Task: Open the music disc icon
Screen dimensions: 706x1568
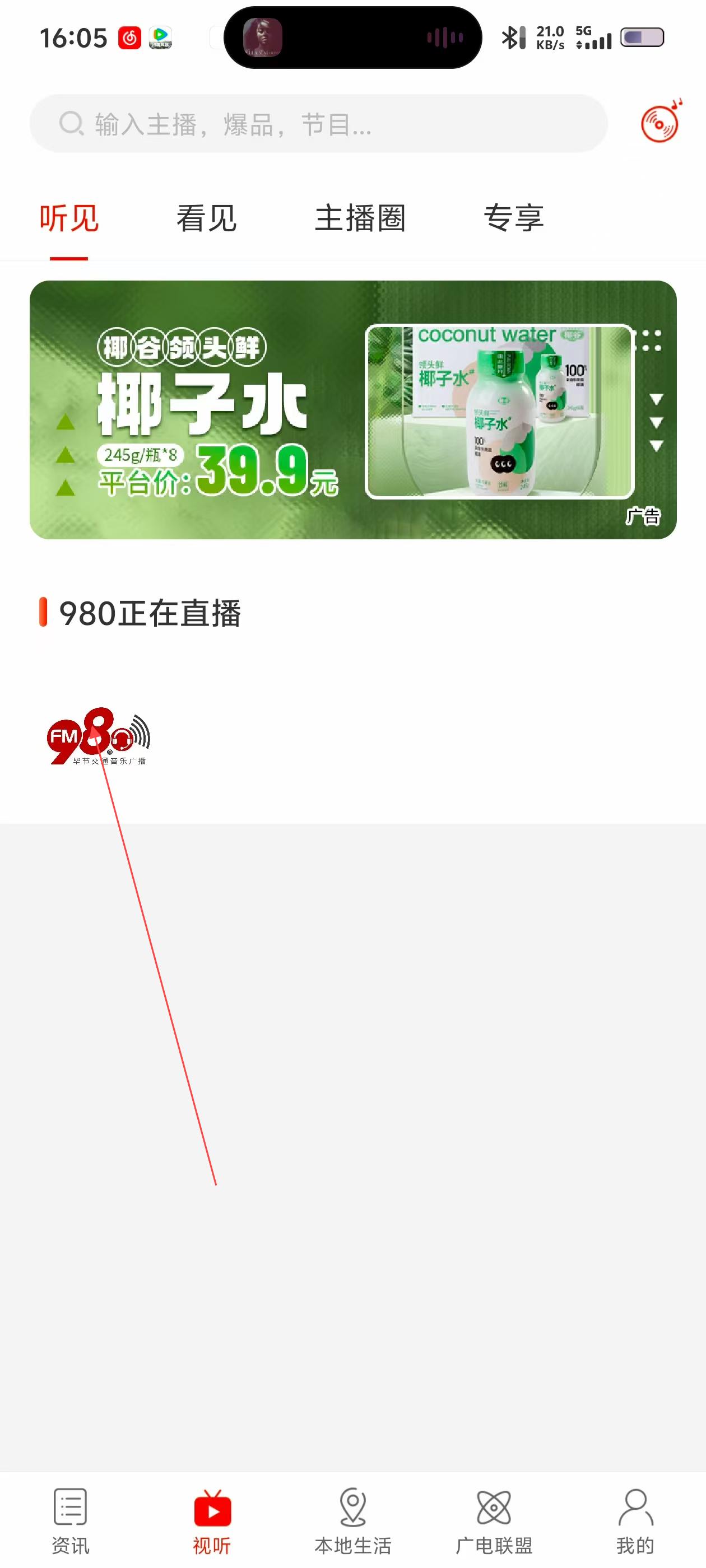Action: pyautogui.click(x=659, y=122)
